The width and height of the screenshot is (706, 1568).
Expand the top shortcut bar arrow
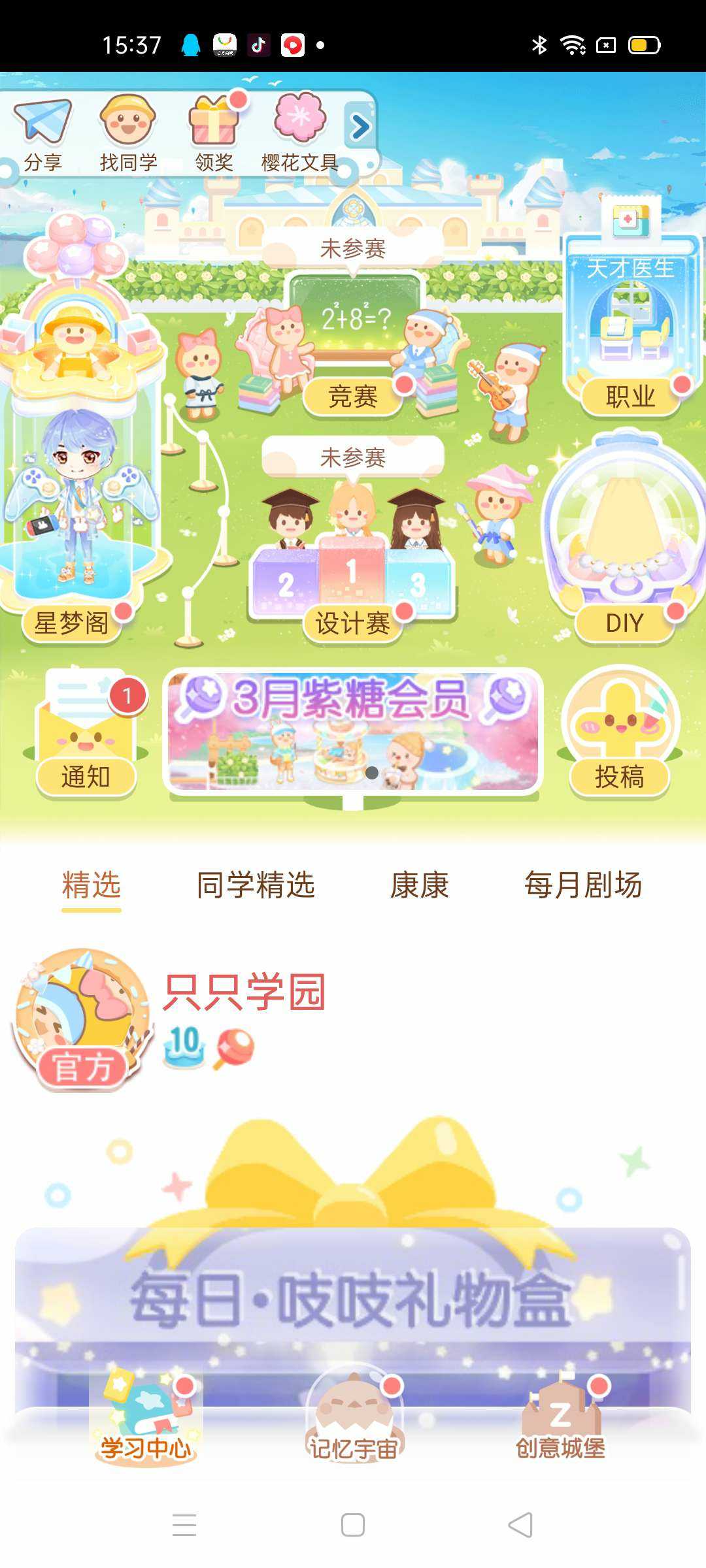[x=360, y=127]
